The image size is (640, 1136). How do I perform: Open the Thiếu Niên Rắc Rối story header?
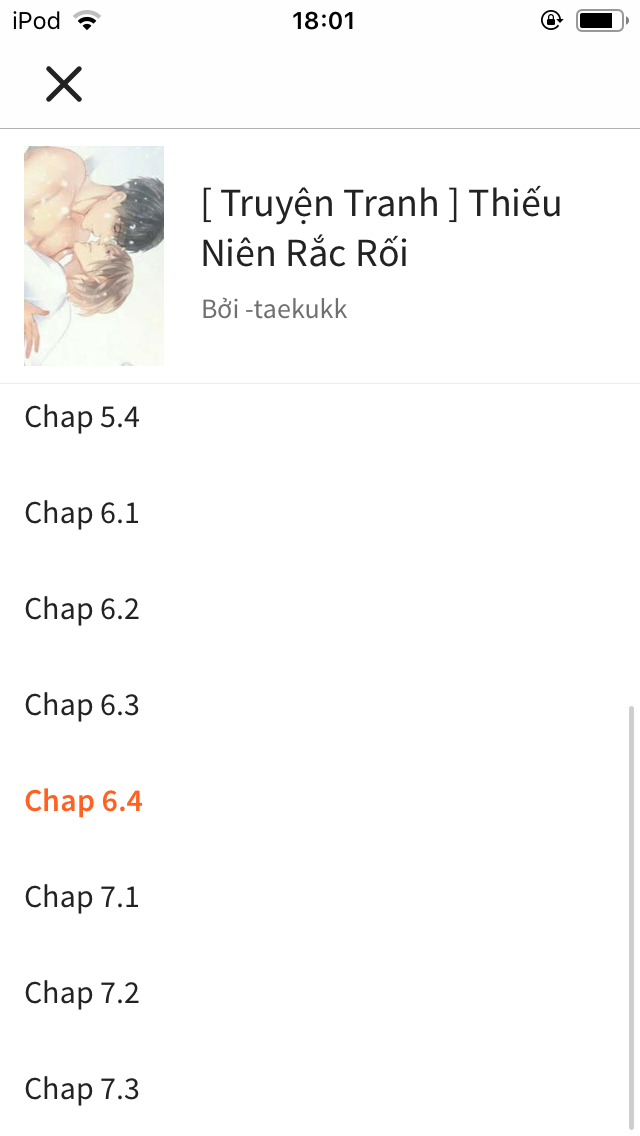(320, 256)
